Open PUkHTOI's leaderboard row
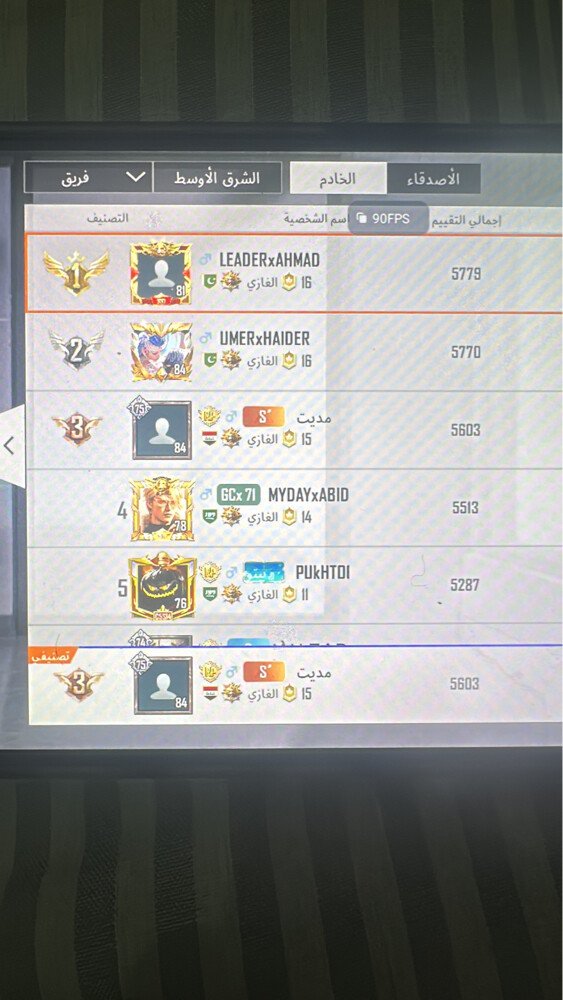This screenshot has height=1000, width=563. coord(293,585)
